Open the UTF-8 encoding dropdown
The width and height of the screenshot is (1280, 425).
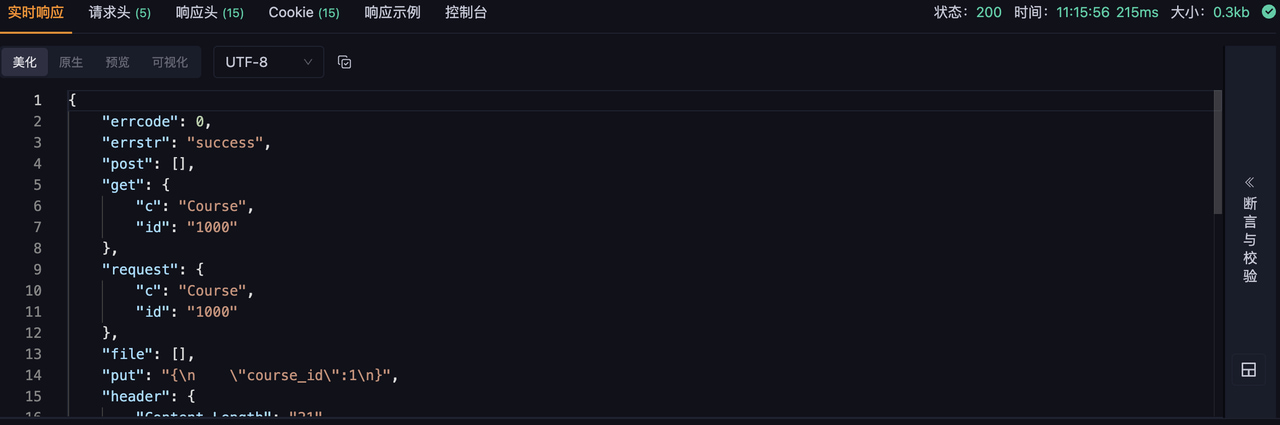(268, 62)
